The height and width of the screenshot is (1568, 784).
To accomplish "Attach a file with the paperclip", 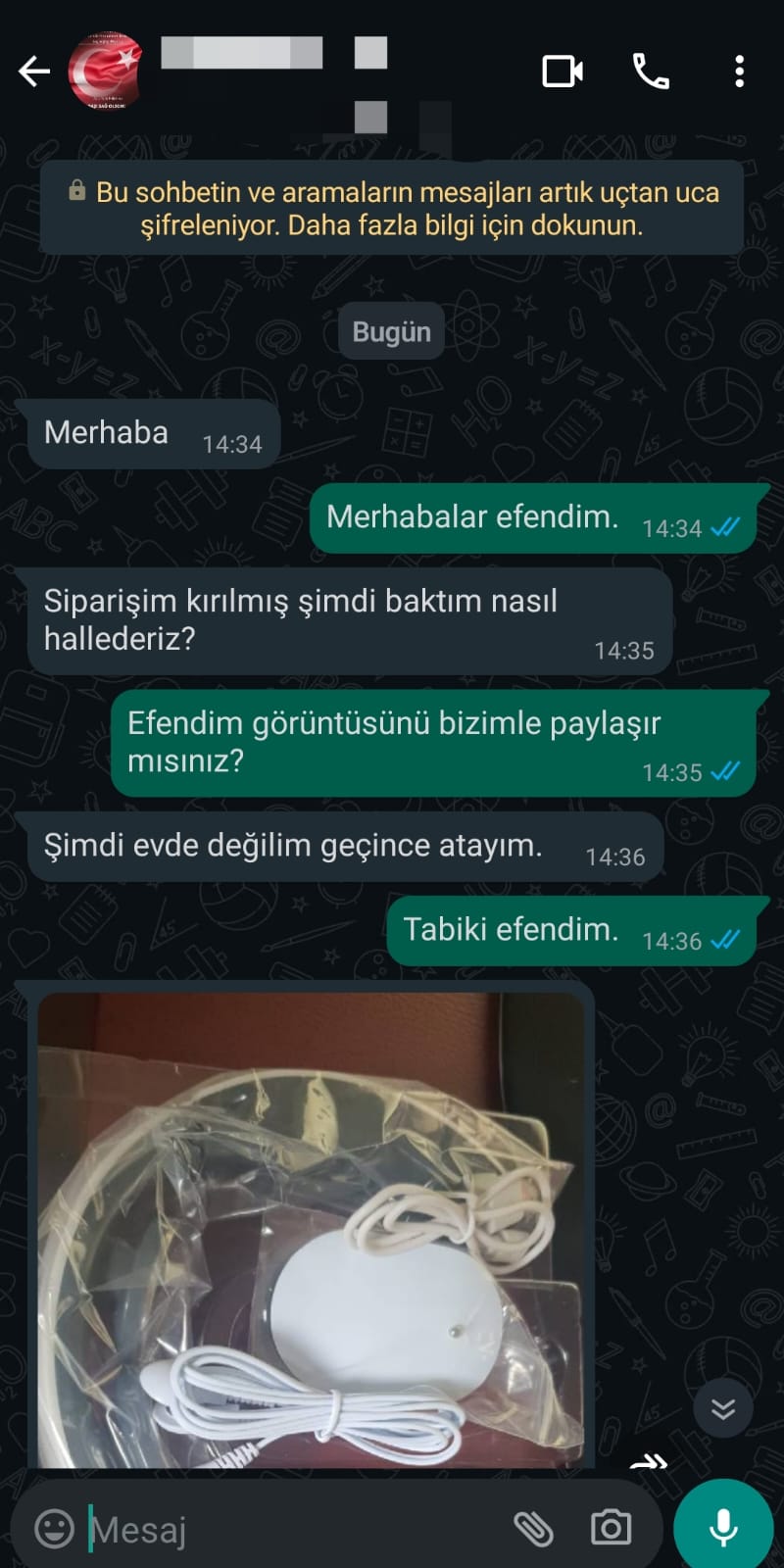I will (534, 1529).
